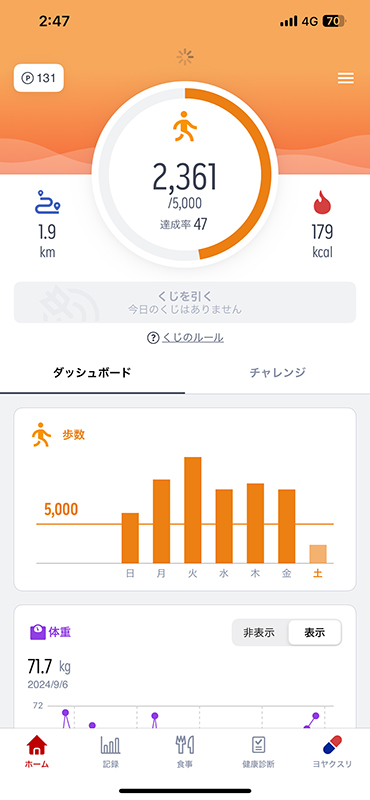Switch to the 食事 tab
Viewport: 370px width, 800px height.
point(185,752)
